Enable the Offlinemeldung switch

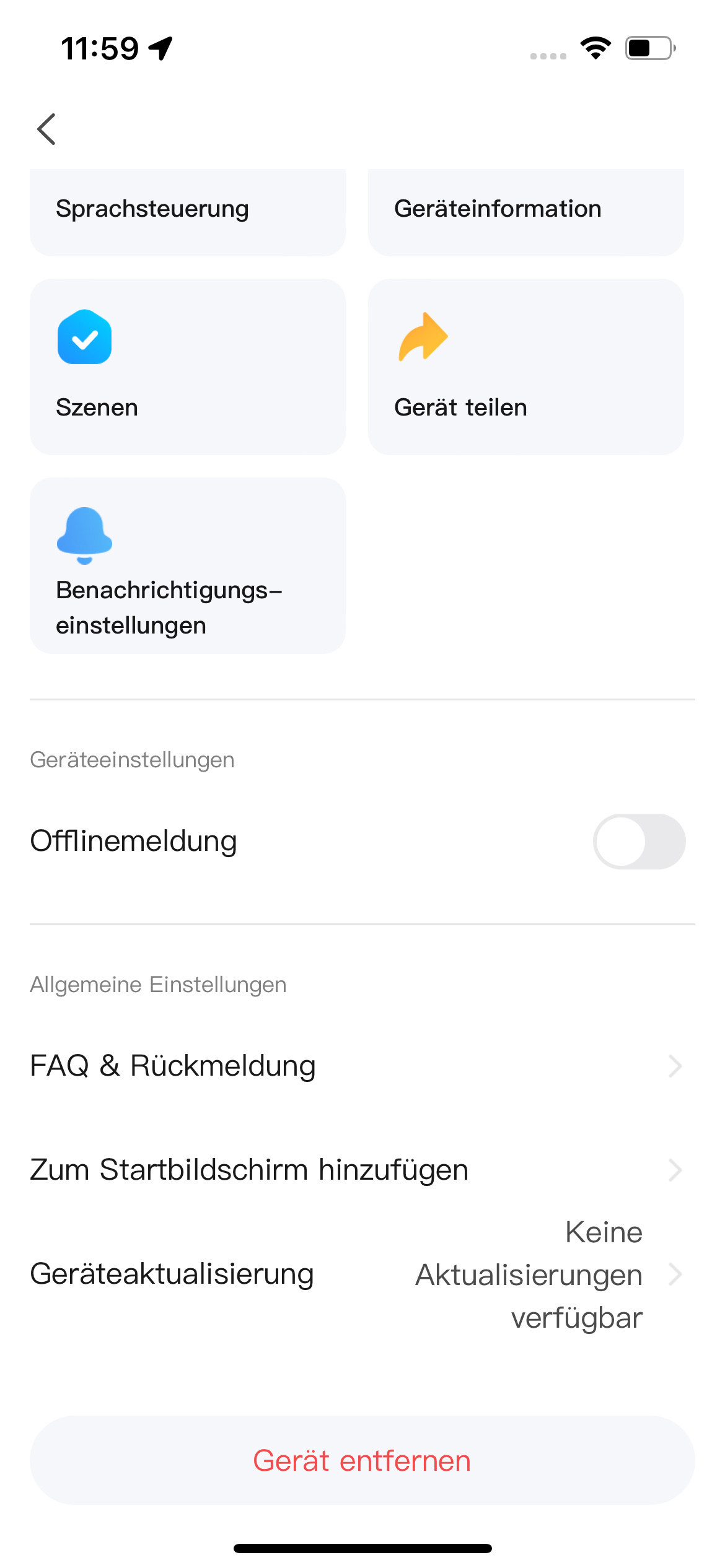point(638,842)
